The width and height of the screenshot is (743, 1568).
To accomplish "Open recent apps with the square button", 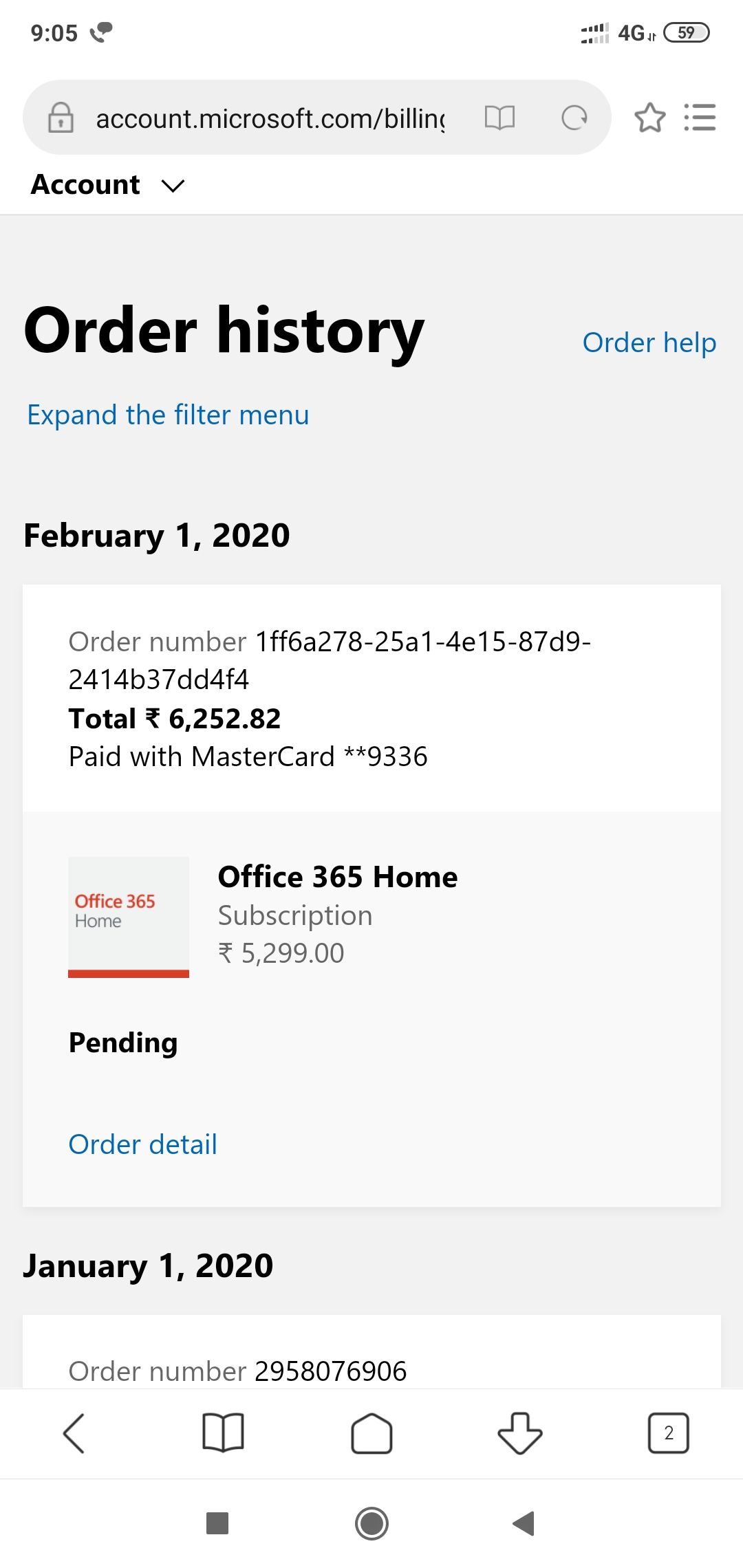I will coord(217,1523).
